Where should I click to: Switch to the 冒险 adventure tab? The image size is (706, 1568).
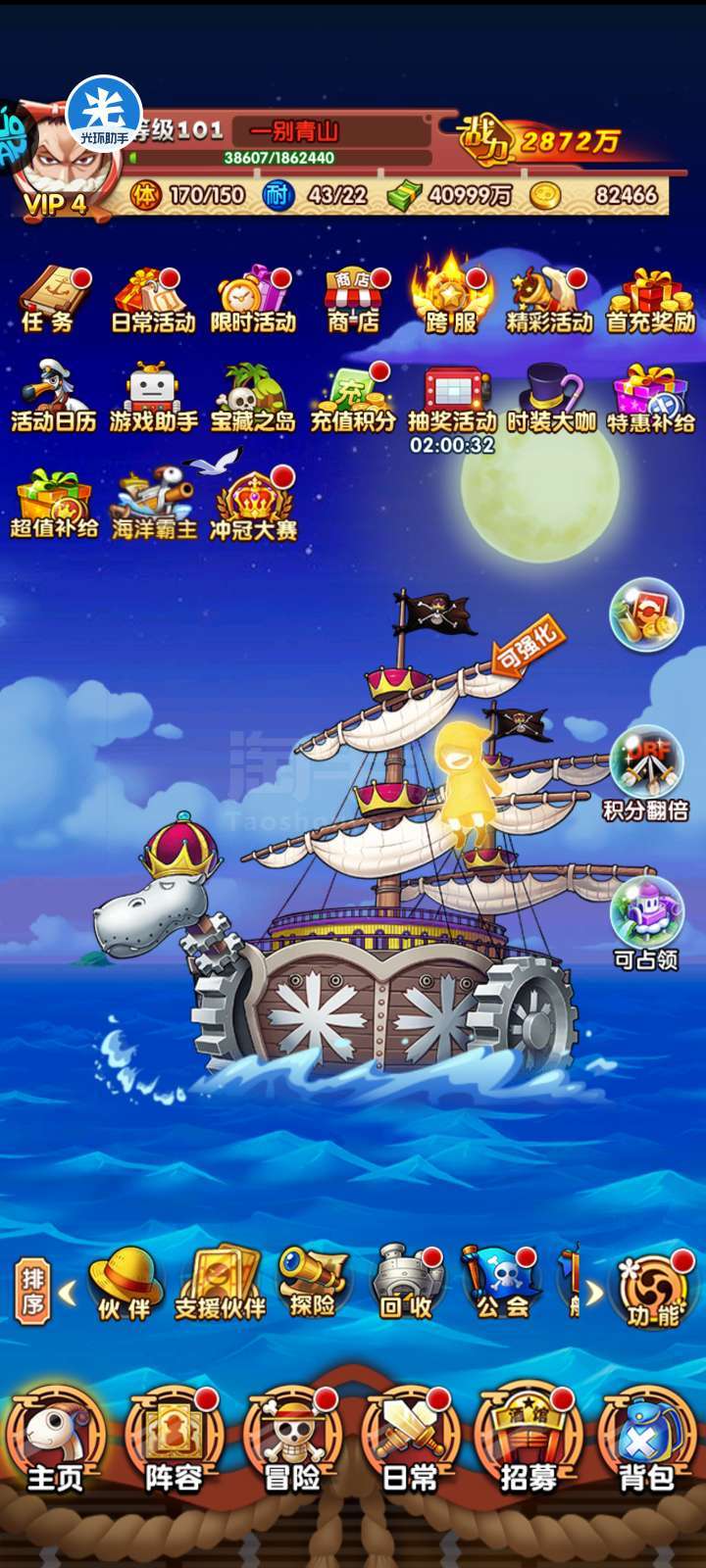coord(292,1441)
